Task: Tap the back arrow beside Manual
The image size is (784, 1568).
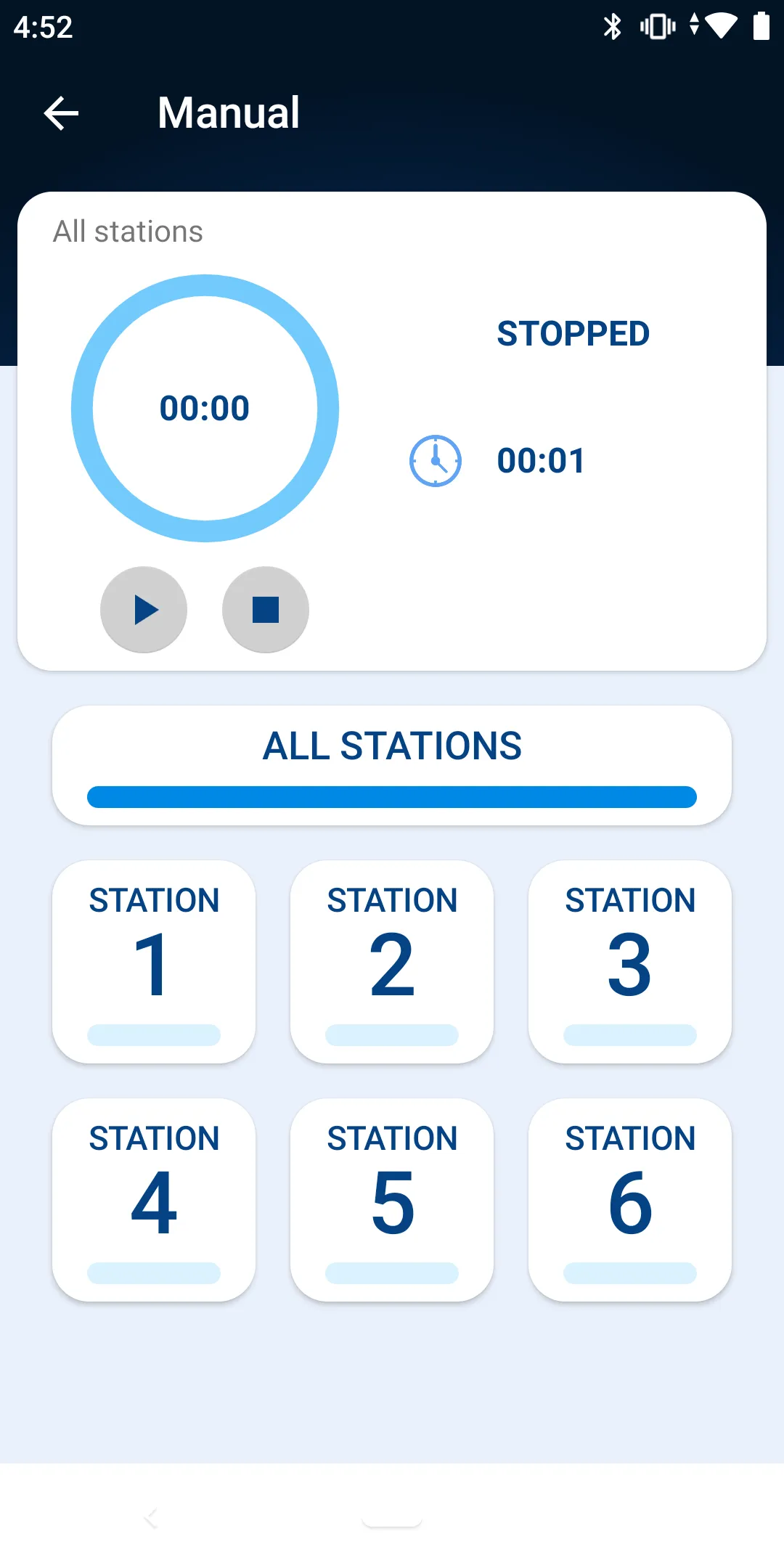Action: click(60, 113)
